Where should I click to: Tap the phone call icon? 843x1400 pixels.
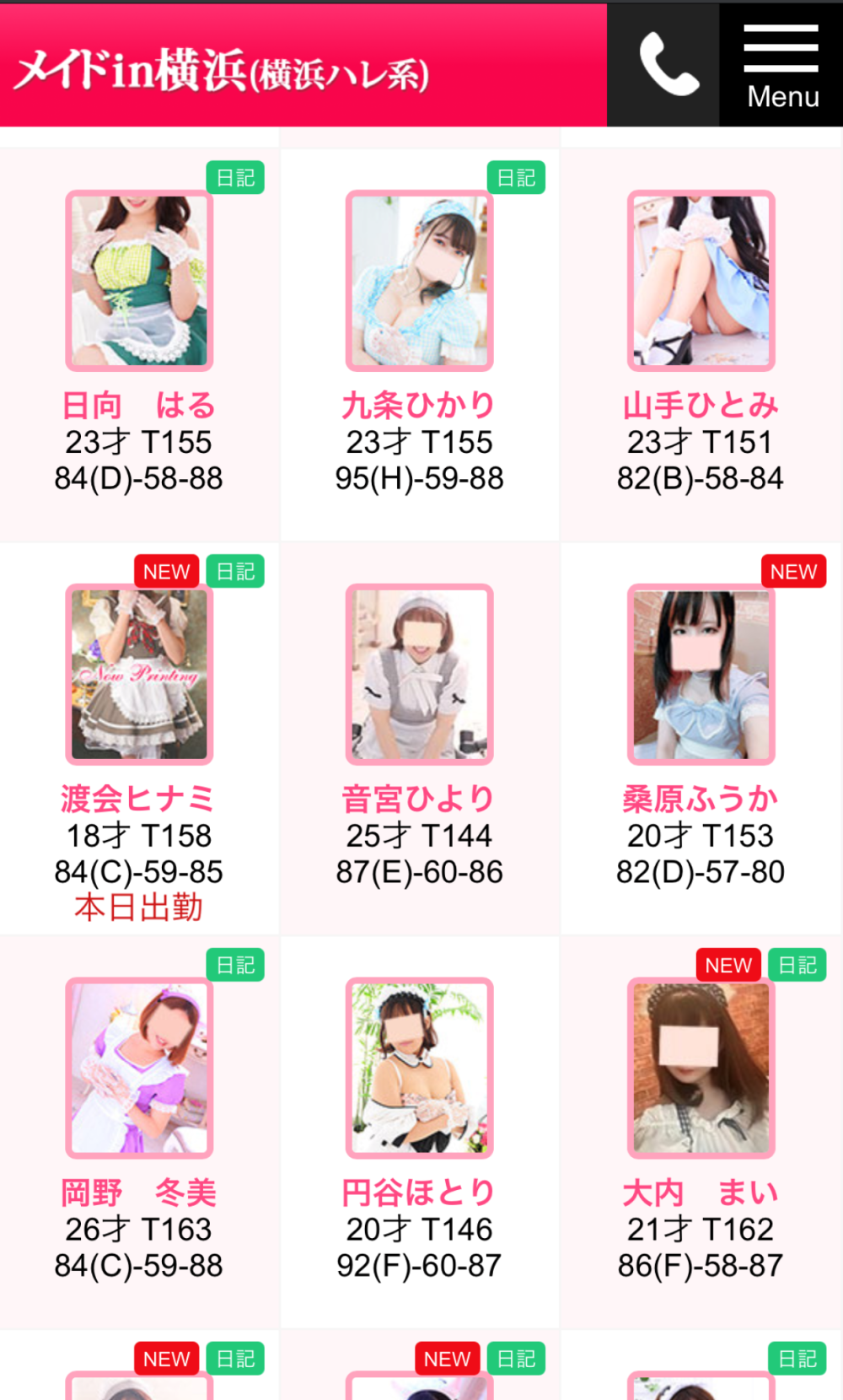pos(668,65)
